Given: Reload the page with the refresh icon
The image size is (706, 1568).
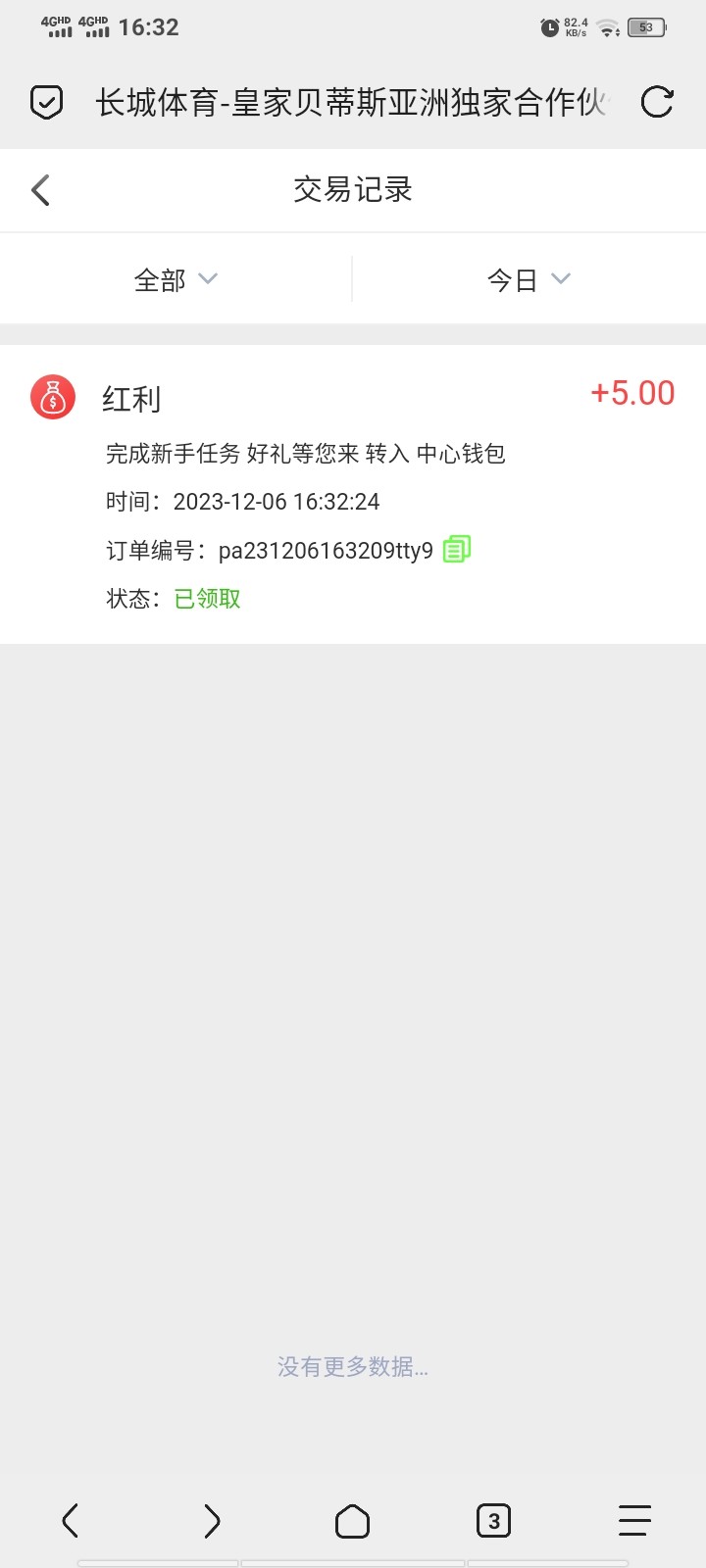Looking at the screenshot, I should [x=656, y=102].
